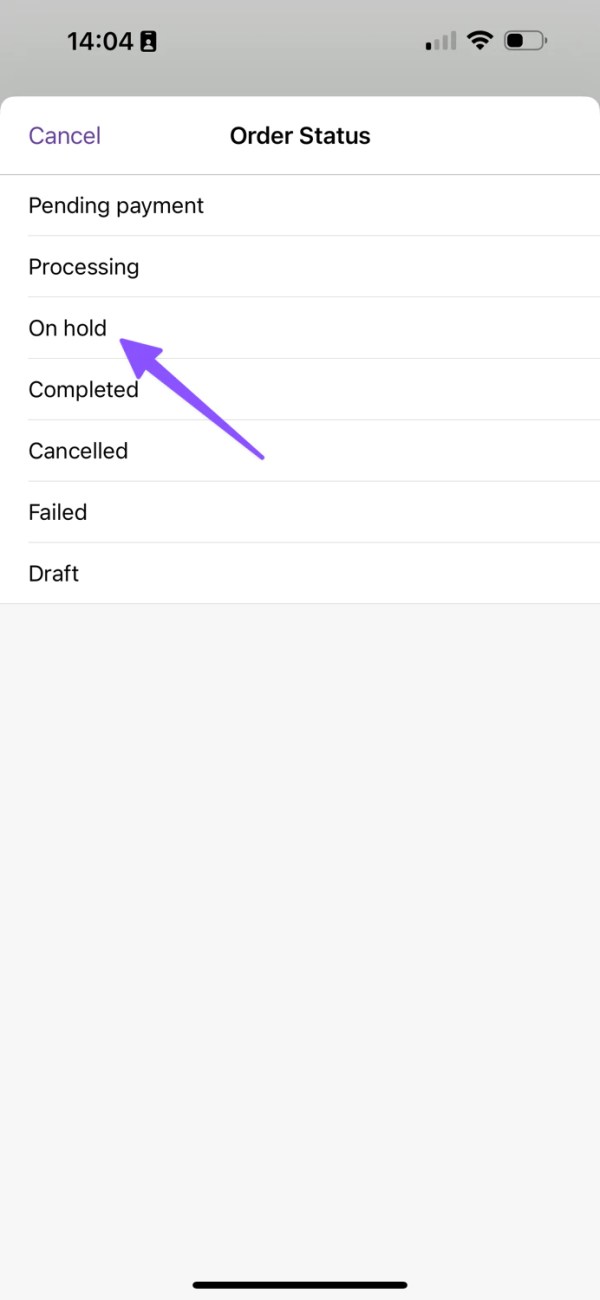The width and height of the screenshot is (600, 1300).
Task: Select Pending payment status
Action: click(x=116, y=206)
